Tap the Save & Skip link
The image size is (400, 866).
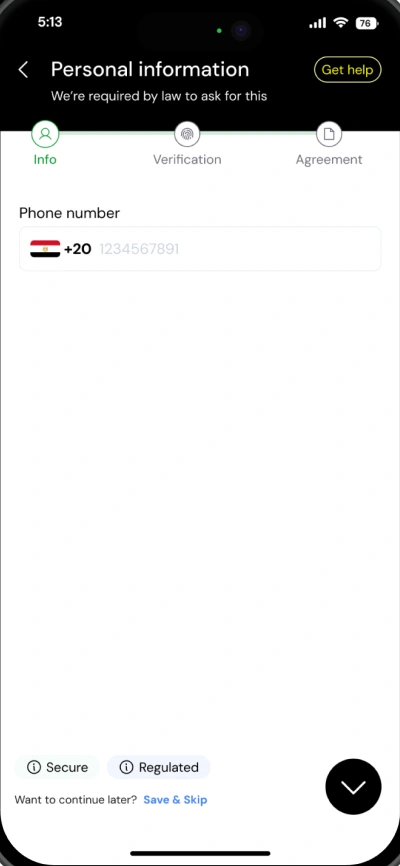pyautogui.click(x=175, y=800)
